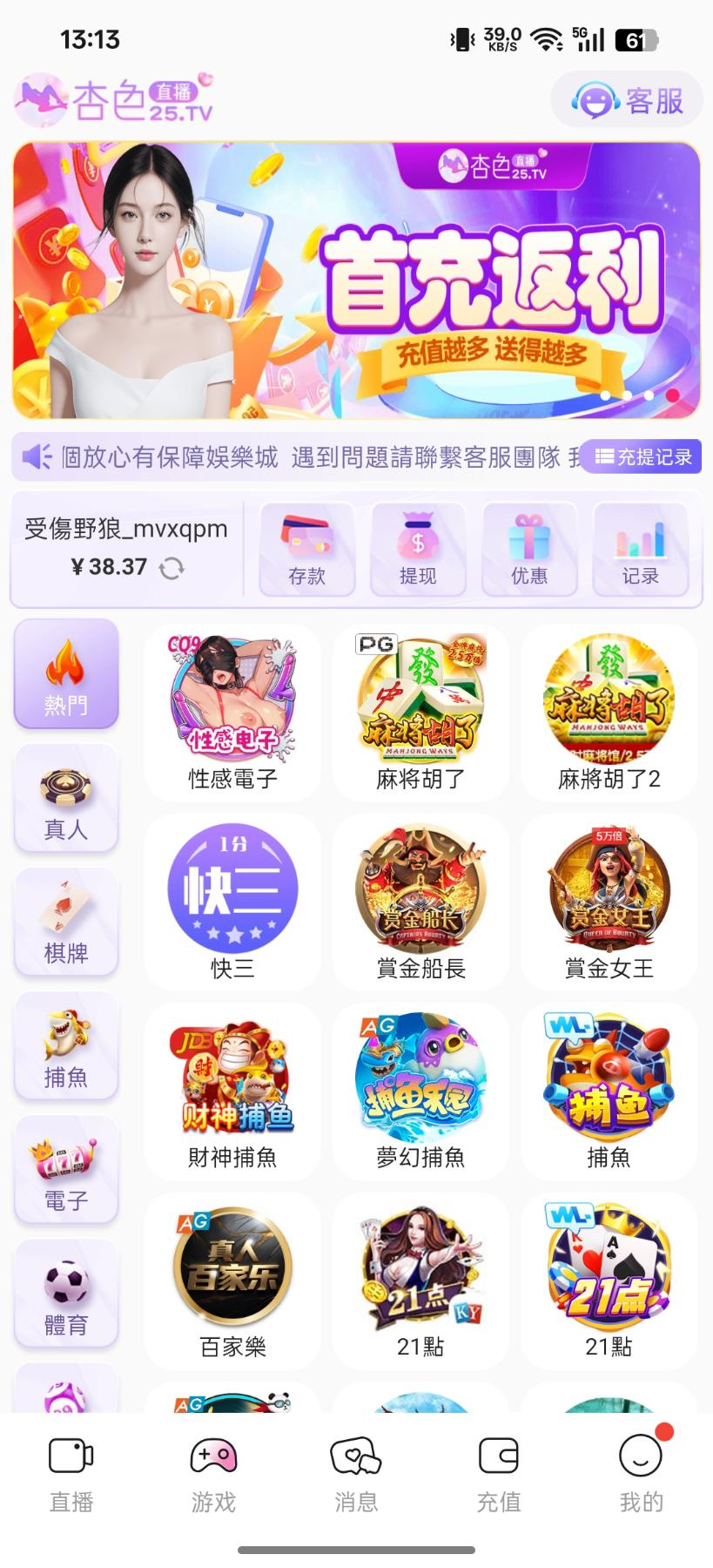
Task: Switch to the 棋牌 category
Action: tap(66, 922)
